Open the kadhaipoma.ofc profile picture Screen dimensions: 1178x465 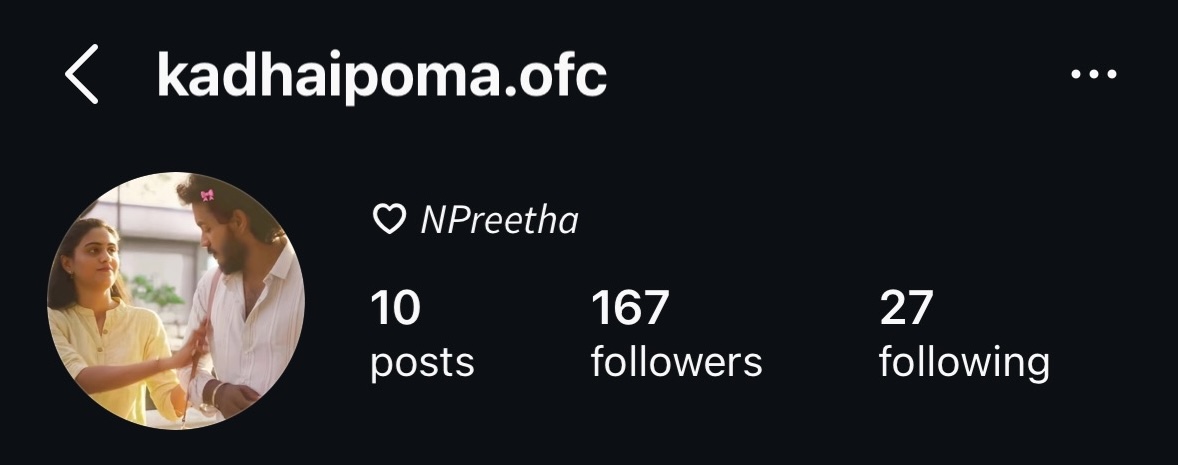tap(176, 300)
